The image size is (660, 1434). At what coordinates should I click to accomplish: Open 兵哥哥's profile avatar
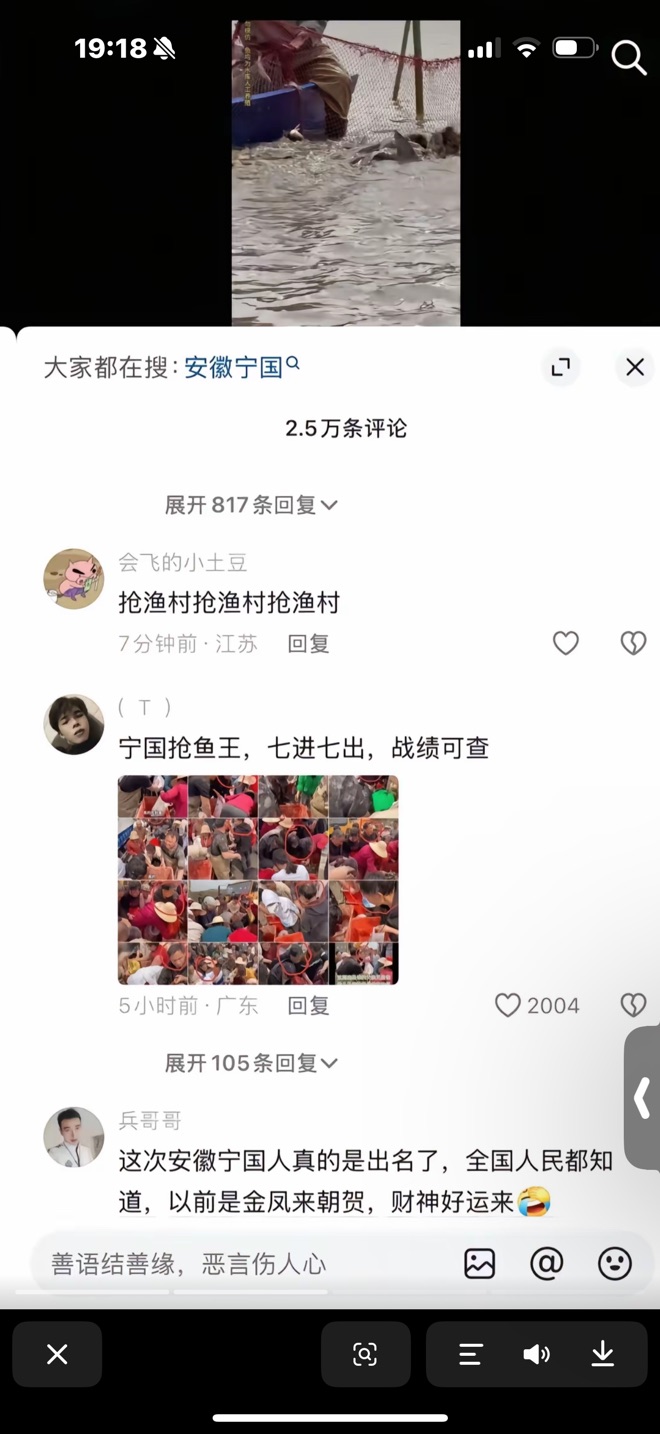[x=74, y=1137]
